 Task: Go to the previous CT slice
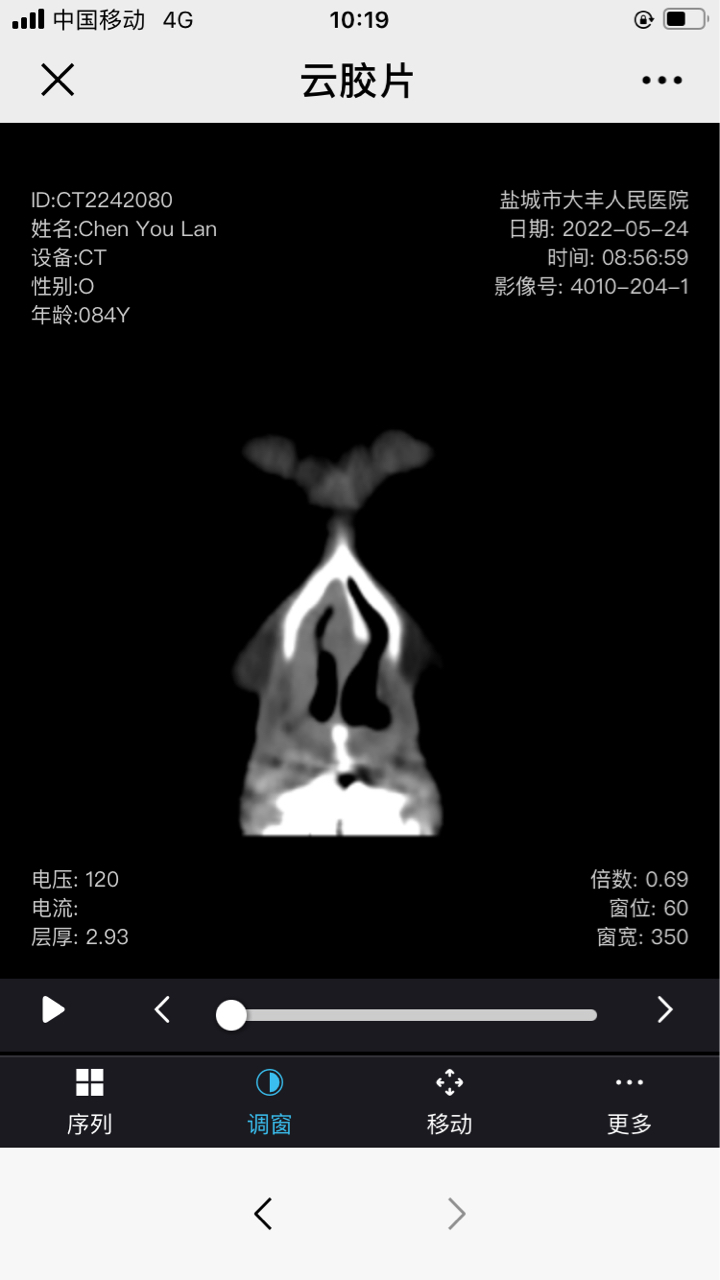pos(163,1010)
